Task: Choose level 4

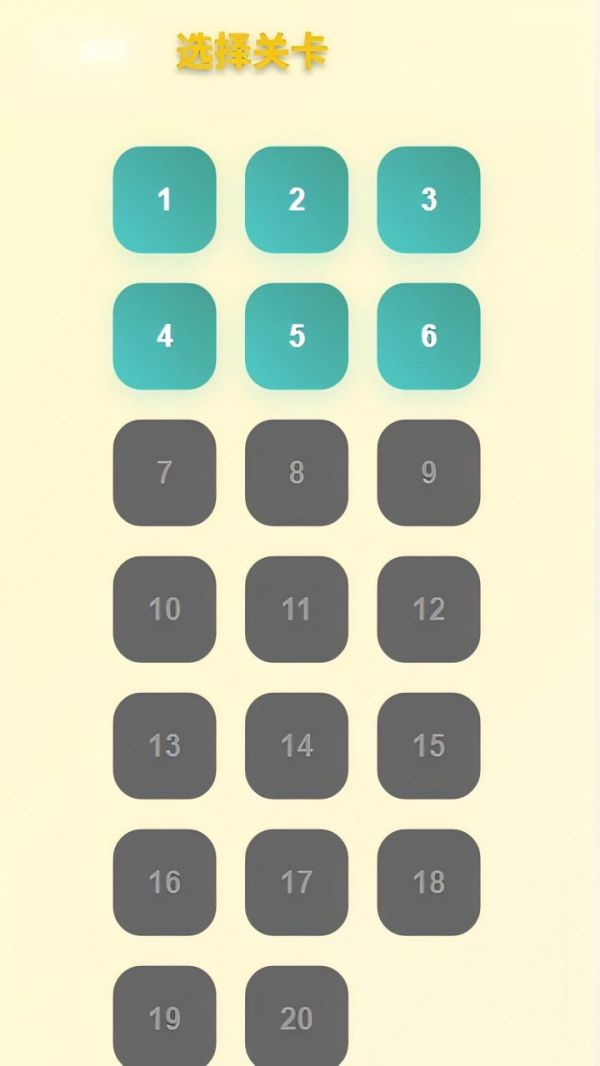Action: (x=164, y=336)
